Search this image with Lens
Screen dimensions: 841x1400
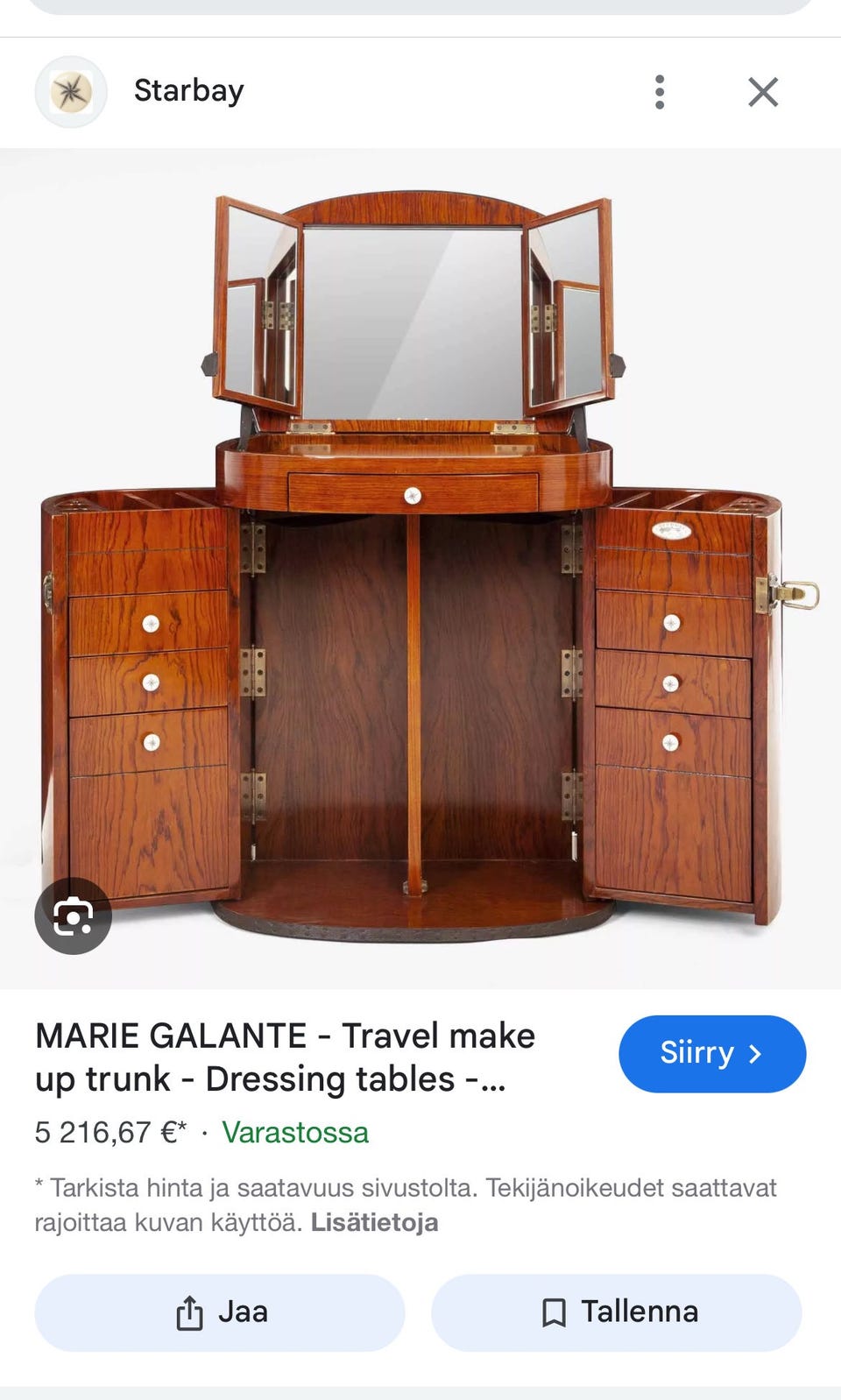[x=73, y=916]
